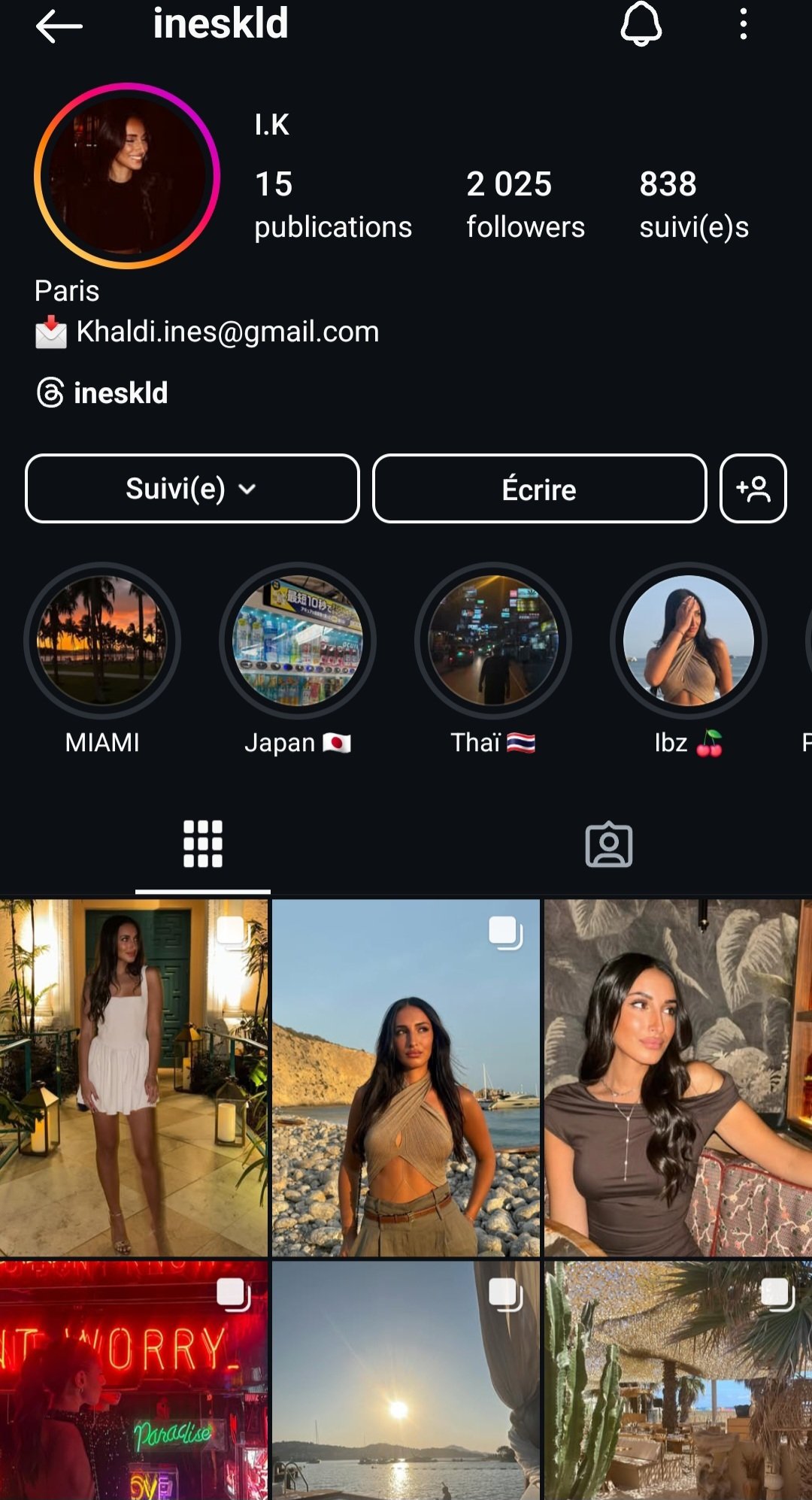Screen dimensions: 812x1500
Task: Show suggested accounts with add-person icon
Action: click(x=753, y=489)
